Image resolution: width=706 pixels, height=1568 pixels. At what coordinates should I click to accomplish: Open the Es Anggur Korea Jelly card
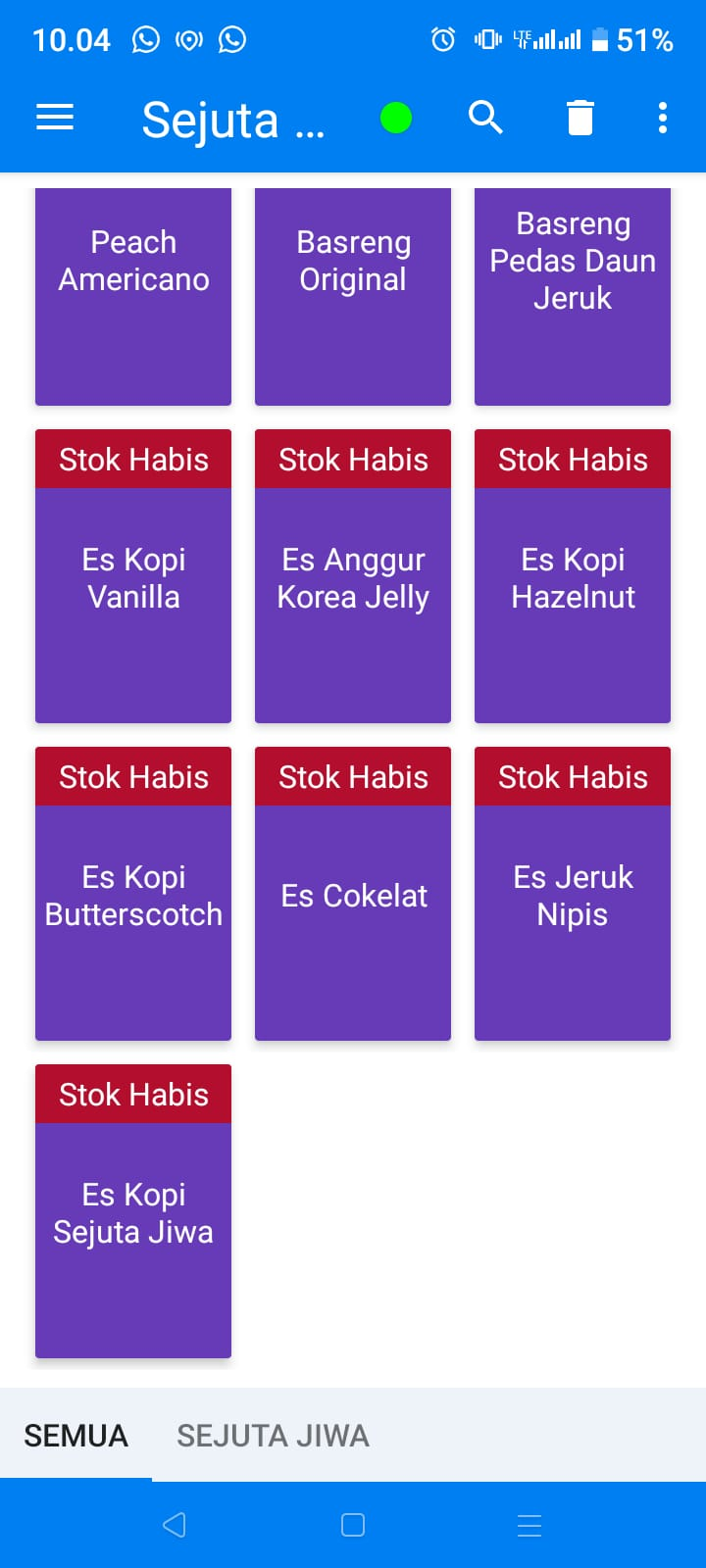353,588
